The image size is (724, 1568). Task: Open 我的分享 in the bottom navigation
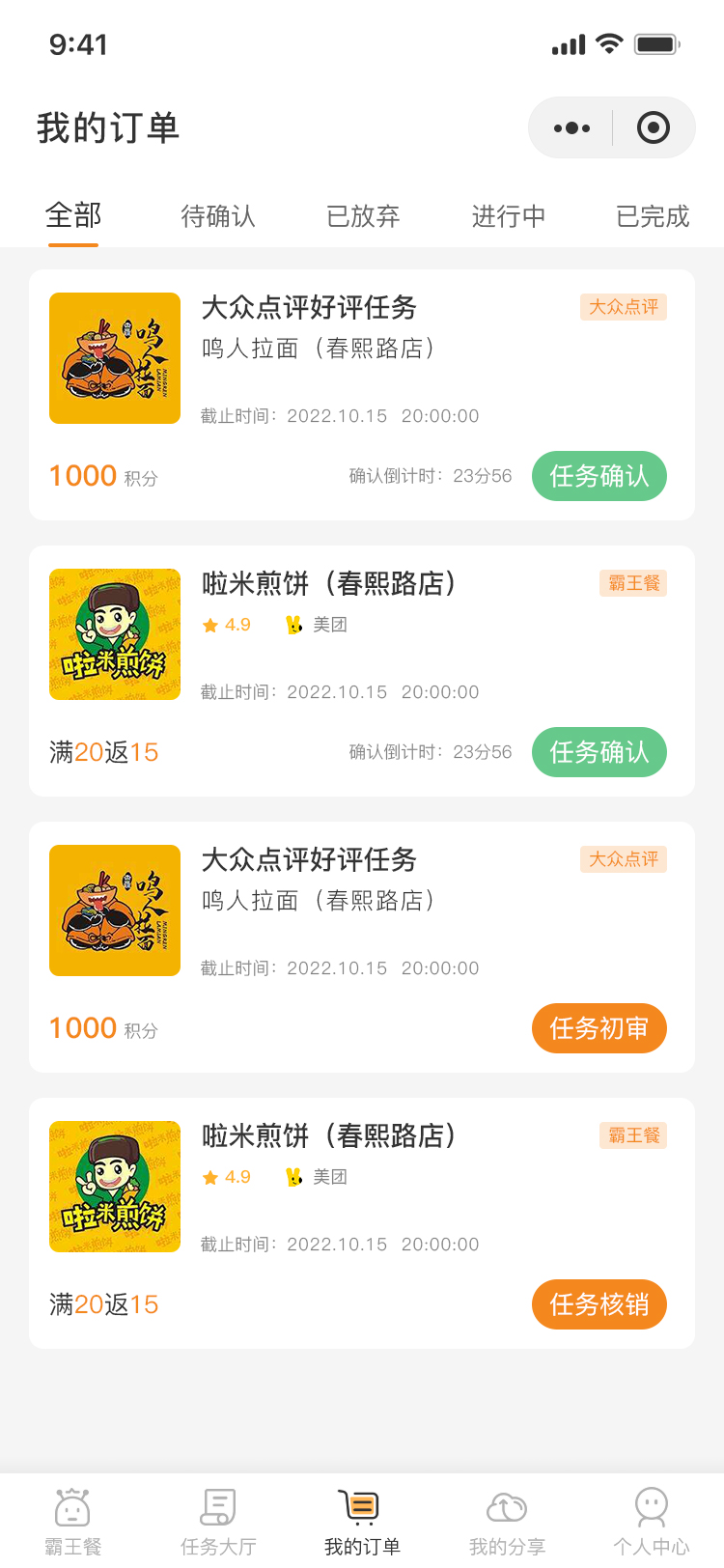tap(507, 1522)
